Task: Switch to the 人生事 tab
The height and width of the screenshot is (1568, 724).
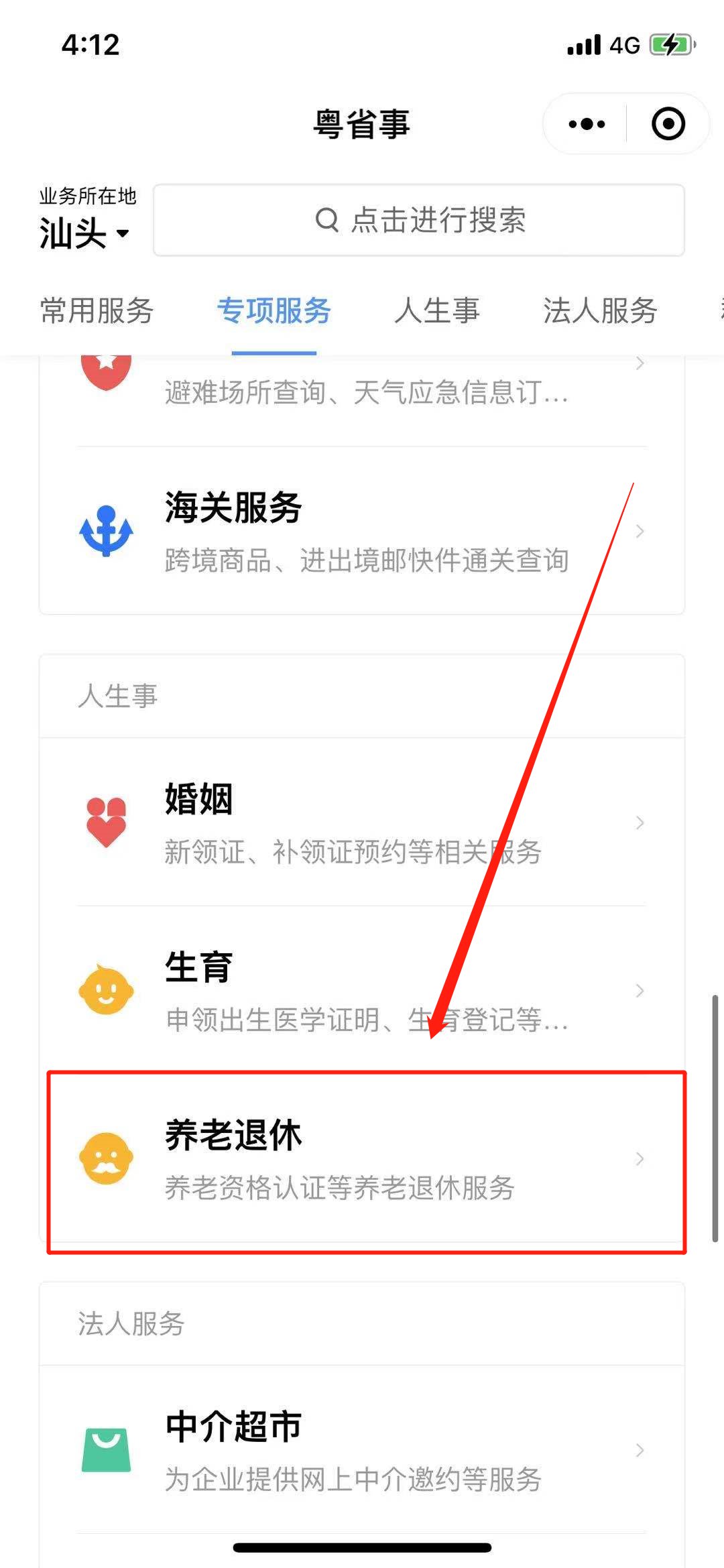Action: click(x=437, y=311)
